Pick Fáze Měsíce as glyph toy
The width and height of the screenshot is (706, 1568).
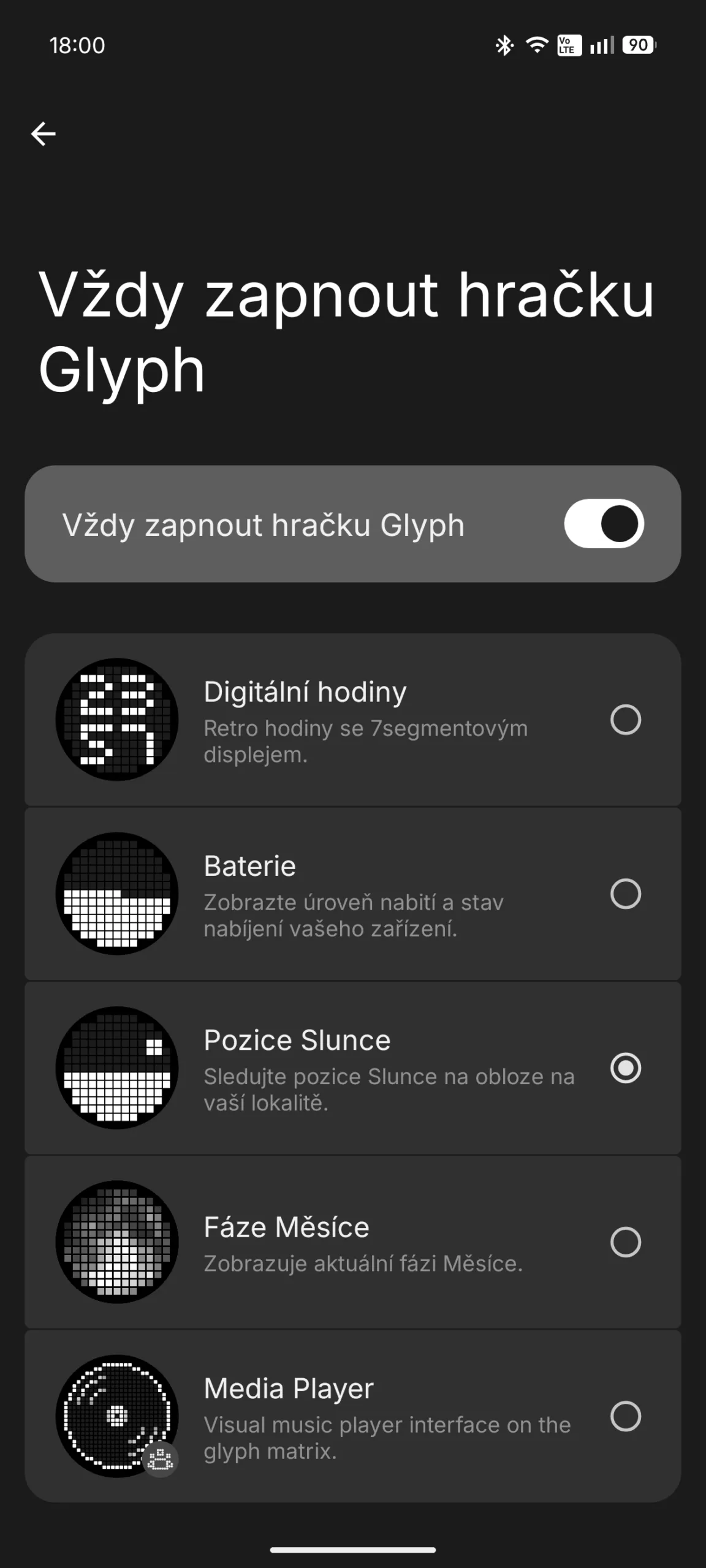coord(625,1242)
